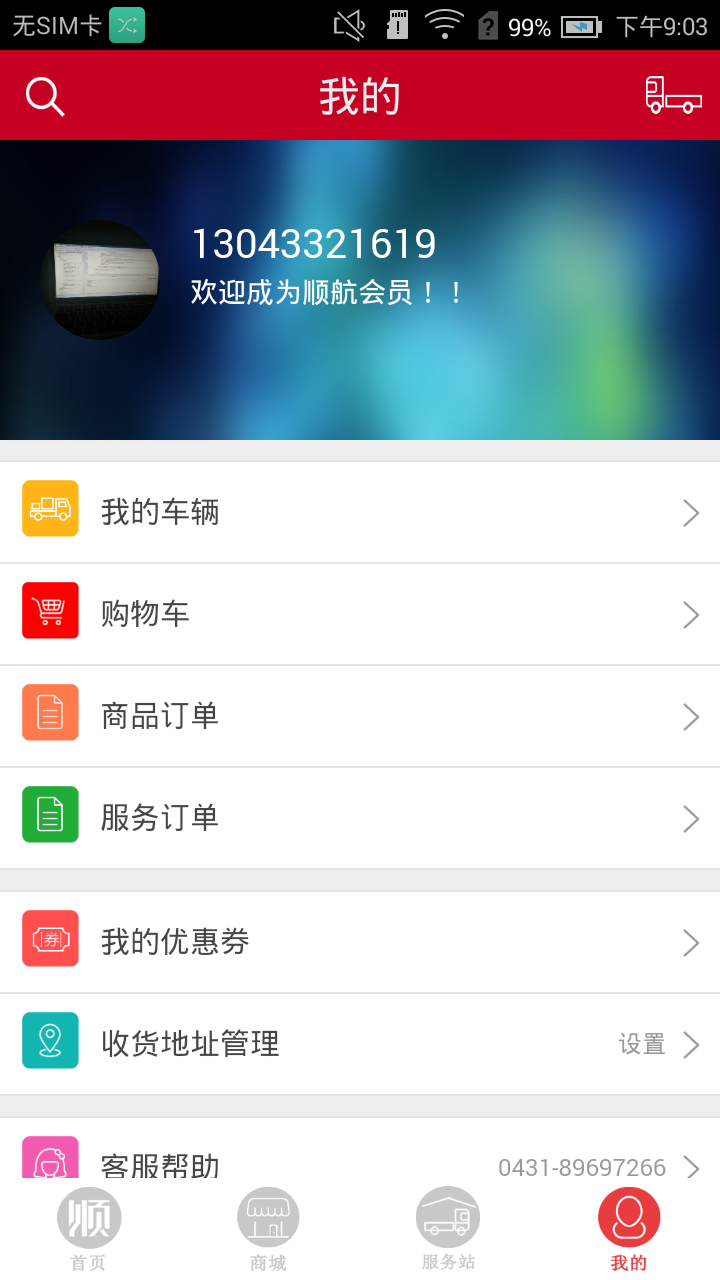Viewport: 720px width, 1280px height.
Task: Select the 我的 tab
Action: click(x=629, y=1230)
